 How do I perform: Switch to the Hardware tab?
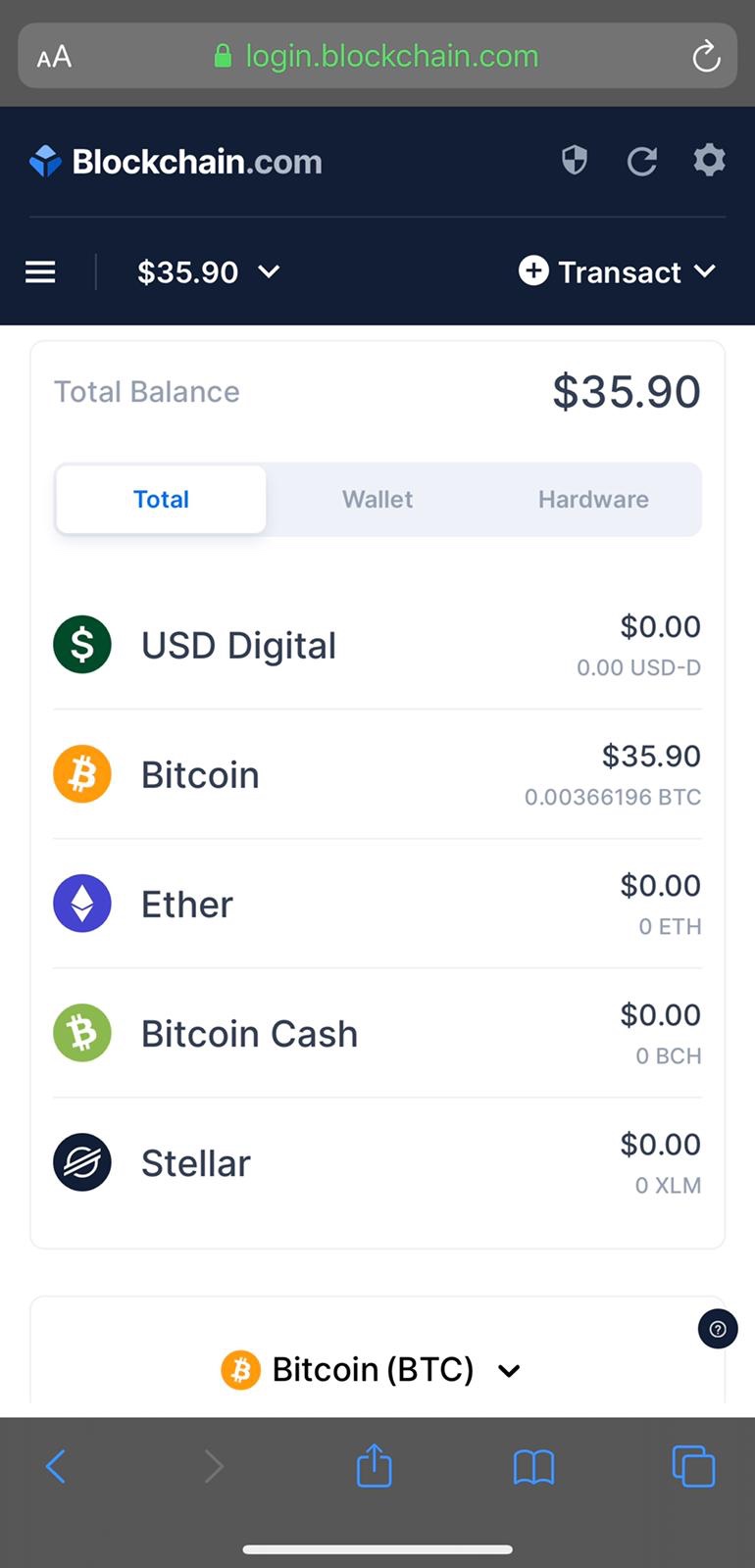click(x=593, y=500)
